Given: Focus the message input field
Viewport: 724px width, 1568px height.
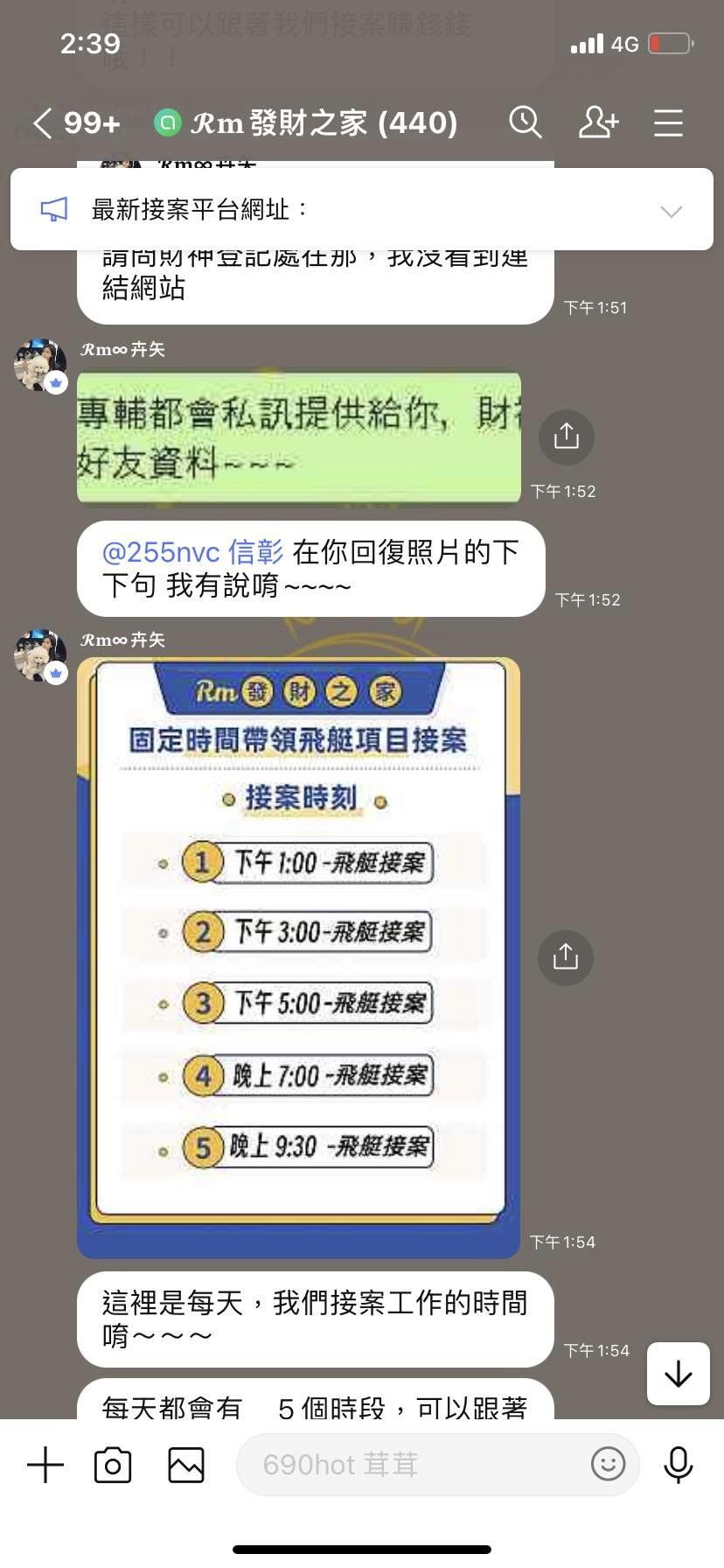Looking at the screenshot, I should point(411,1465).
